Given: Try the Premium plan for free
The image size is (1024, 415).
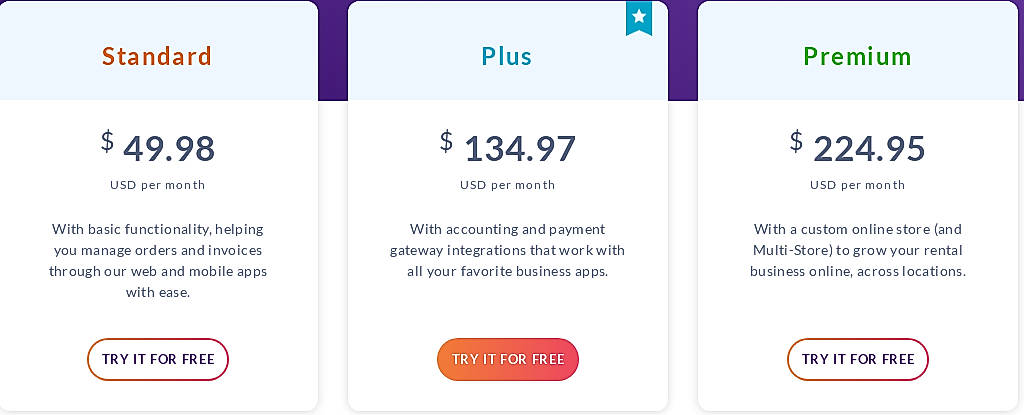Looking at the screenshot, I should pos(858,359).
